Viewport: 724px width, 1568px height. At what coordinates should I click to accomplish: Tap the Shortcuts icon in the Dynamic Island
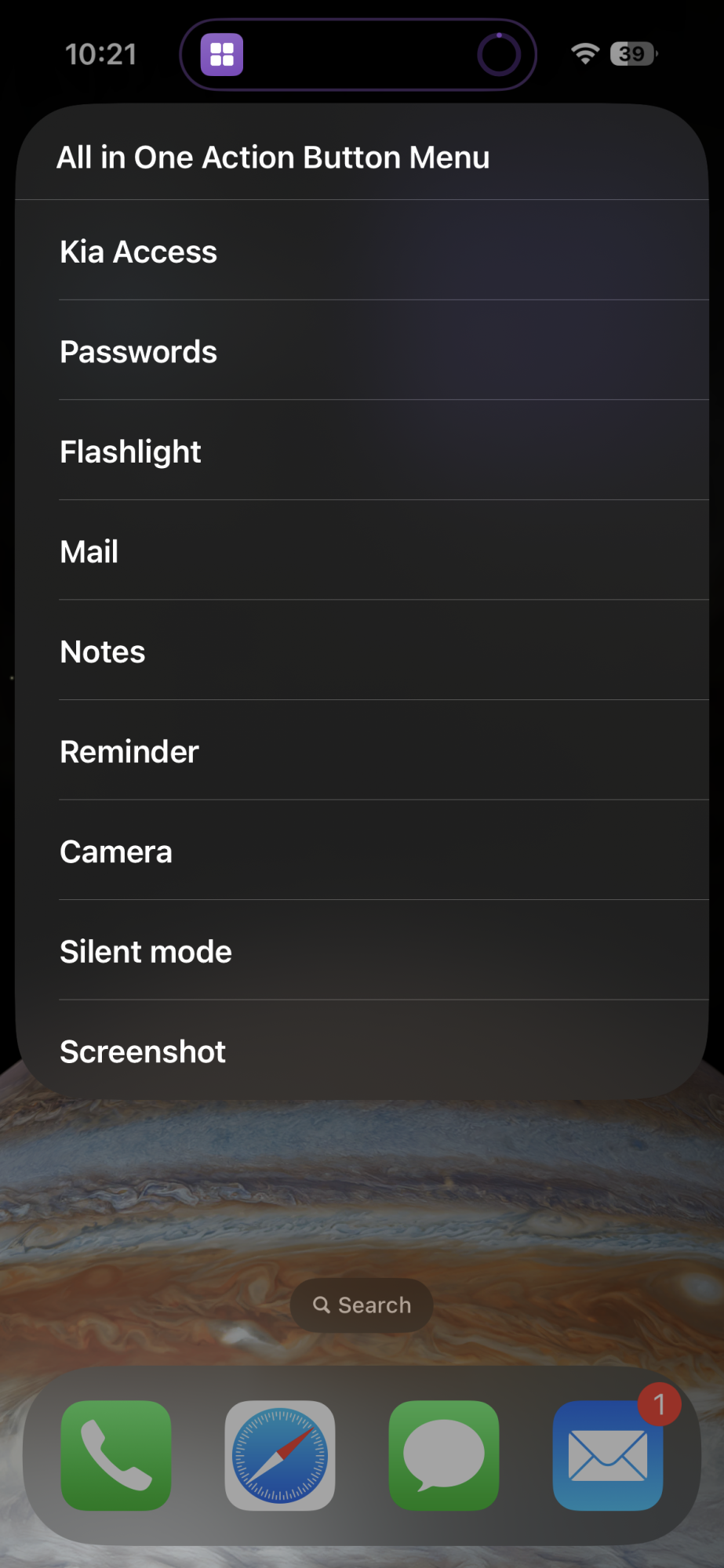[x=222, y=55]
